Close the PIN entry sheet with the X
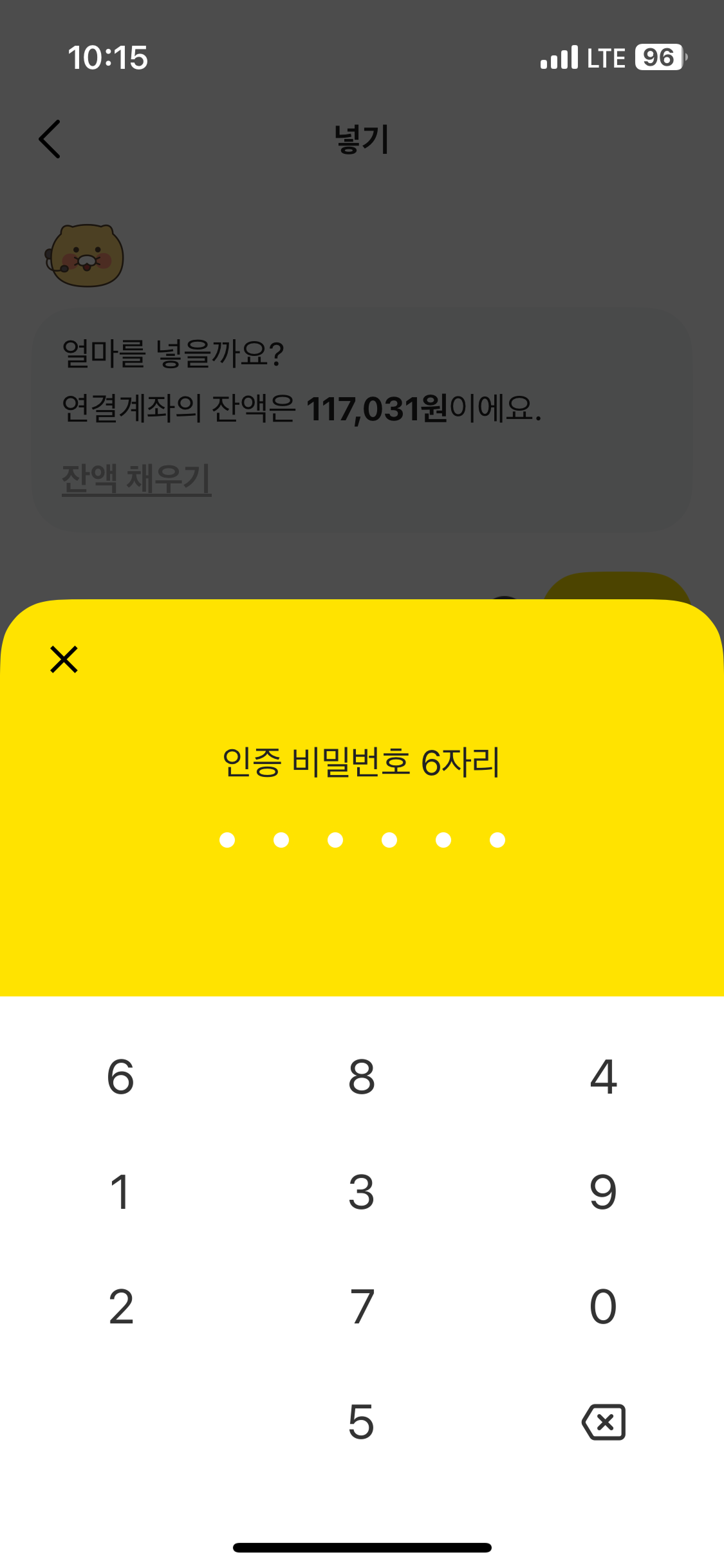Image resolution: width=724 pixels, height=1568 pixels. pyautogui.click(x=64, y=659)
